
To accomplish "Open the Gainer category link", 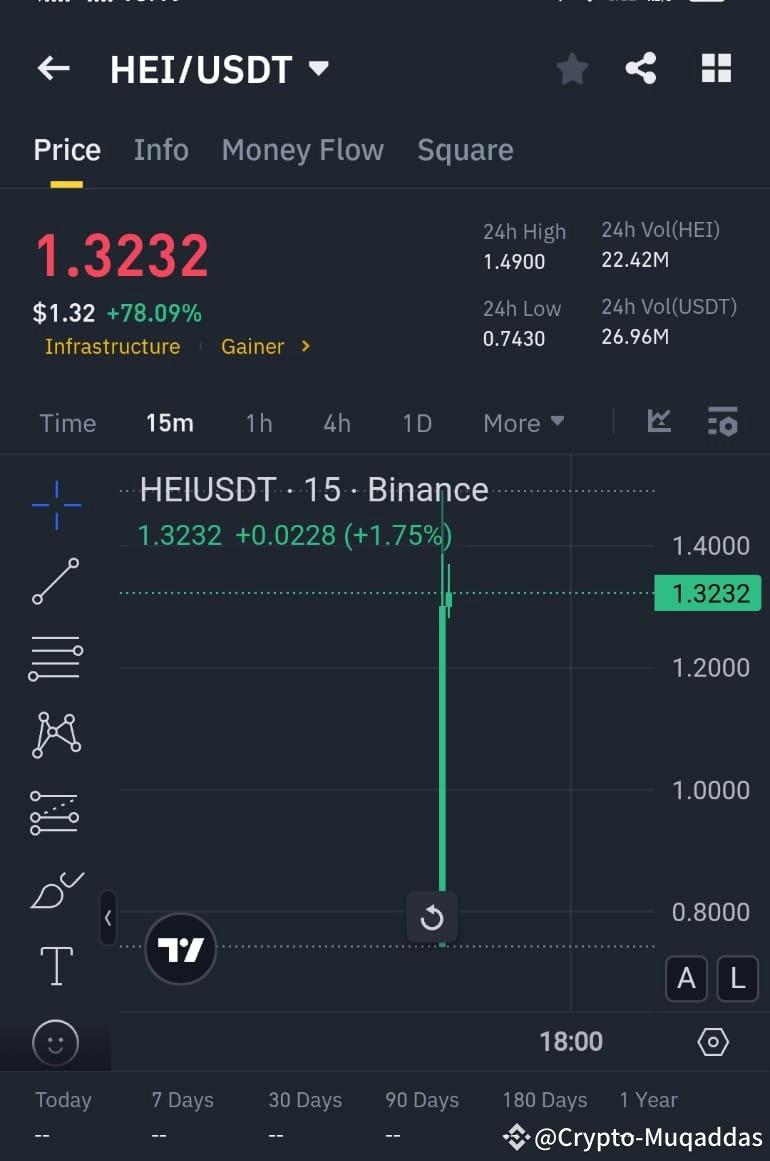I will 252,347.
